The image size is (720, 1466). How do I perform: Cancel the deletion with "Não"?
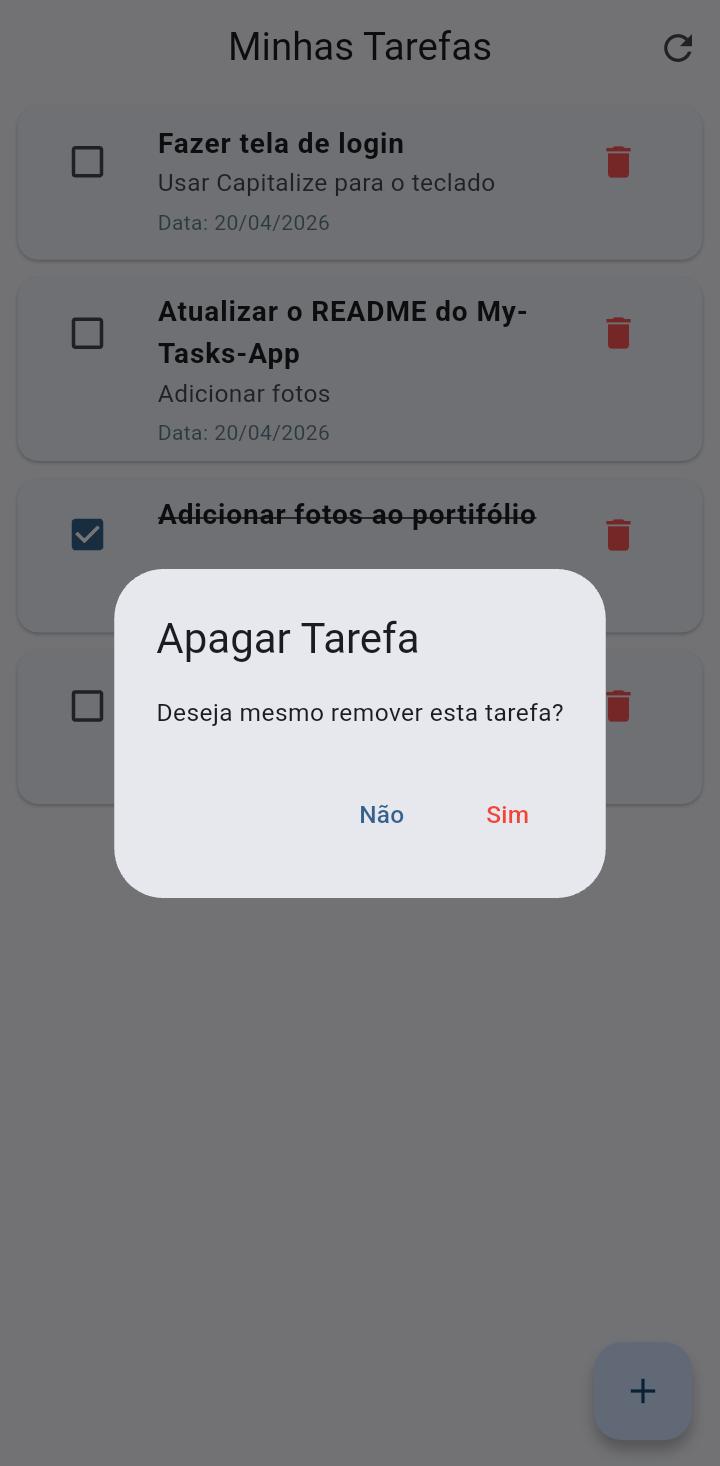[381, 814]
